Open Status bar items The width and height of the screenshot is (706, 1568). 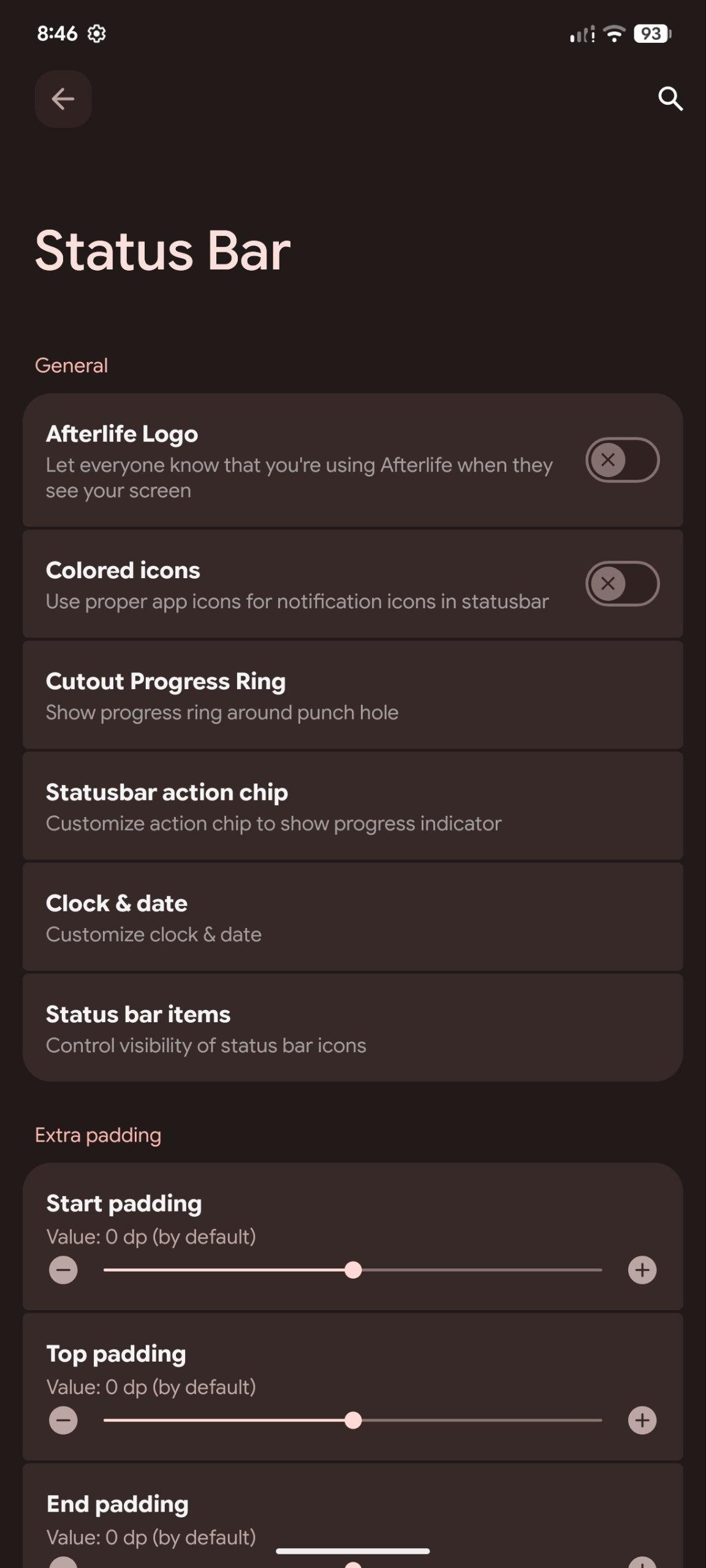point(352,1028)
